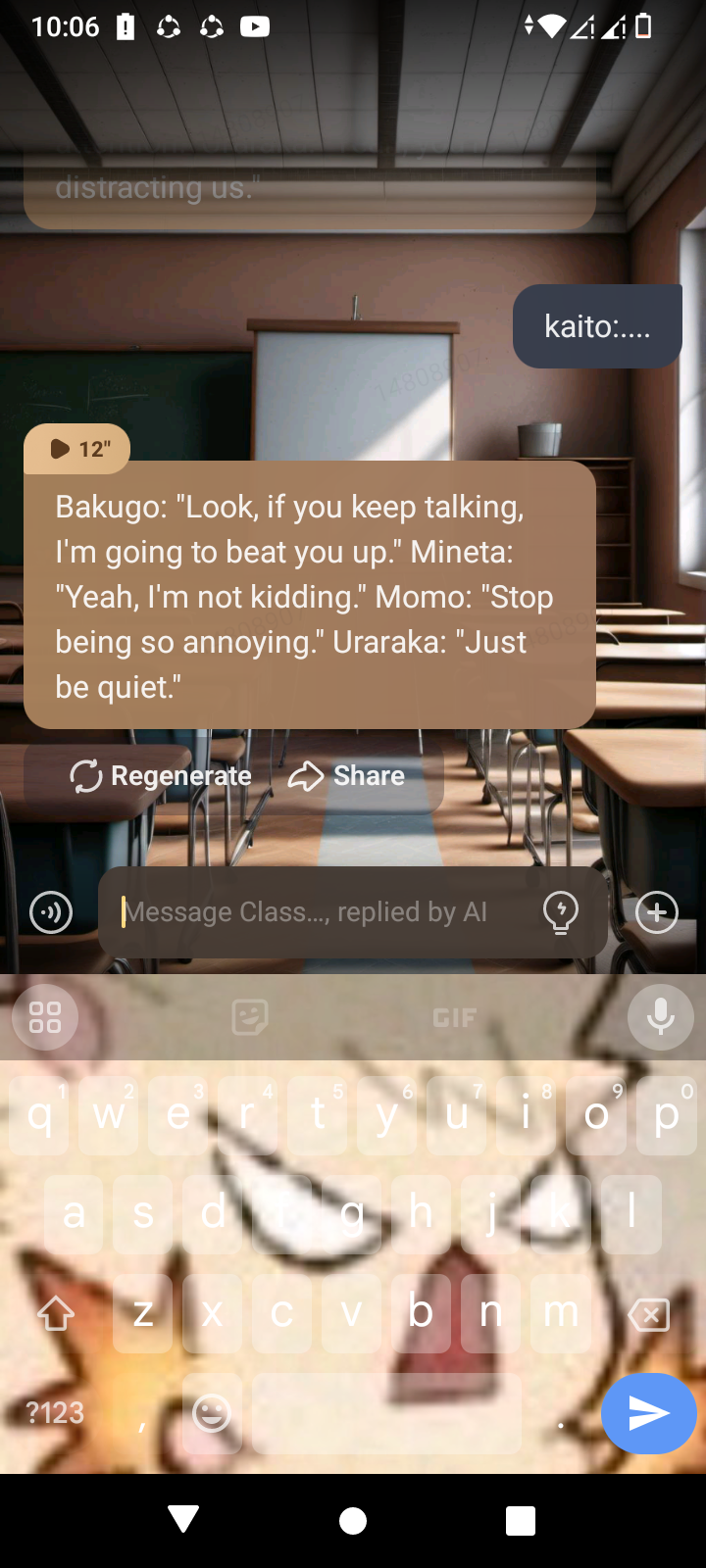Go back with the navigation bar
The height and width of the screenshot is (1568, 706).
183,1520
